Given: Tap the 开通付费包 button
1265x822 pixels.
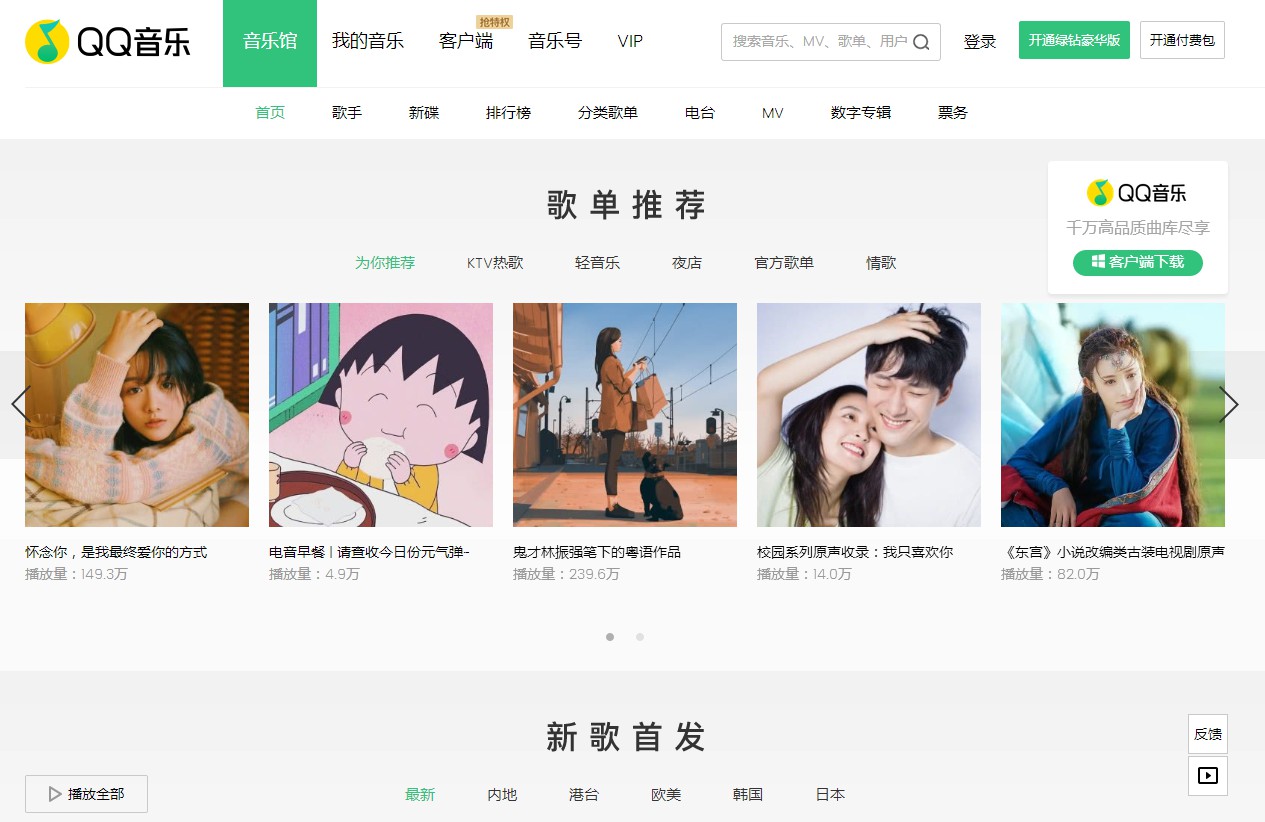Looking at the screenshot, I should click(1182, 40).
